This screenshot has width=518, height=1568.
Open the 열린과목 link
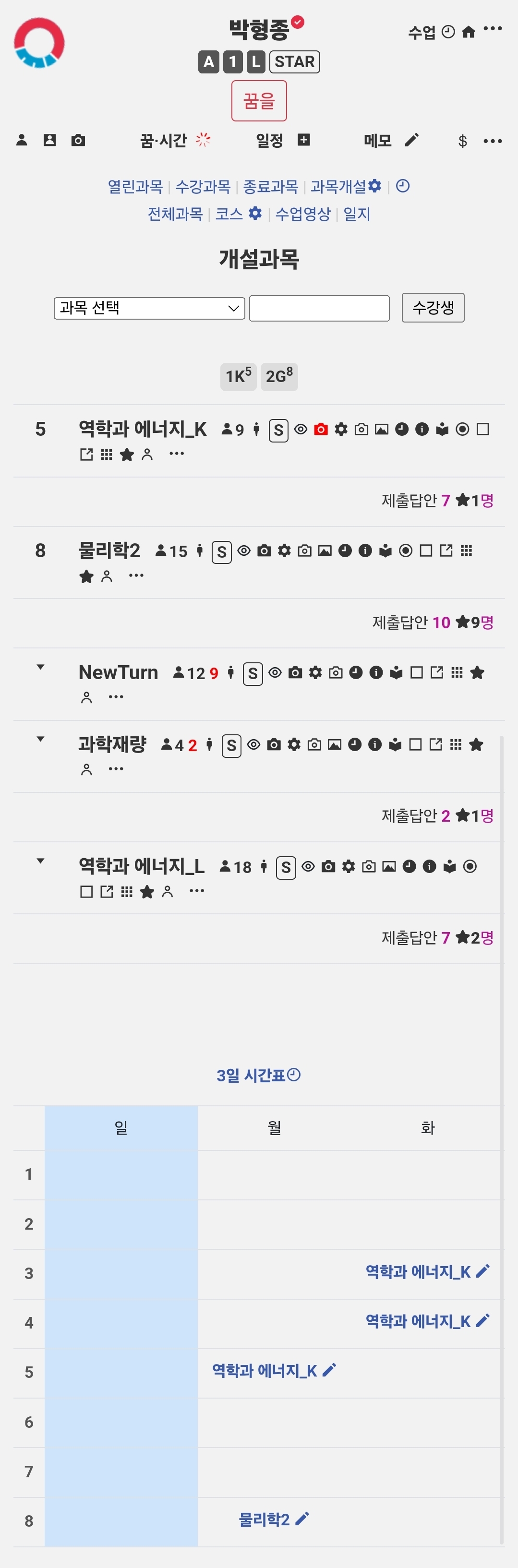coord(135,186)
